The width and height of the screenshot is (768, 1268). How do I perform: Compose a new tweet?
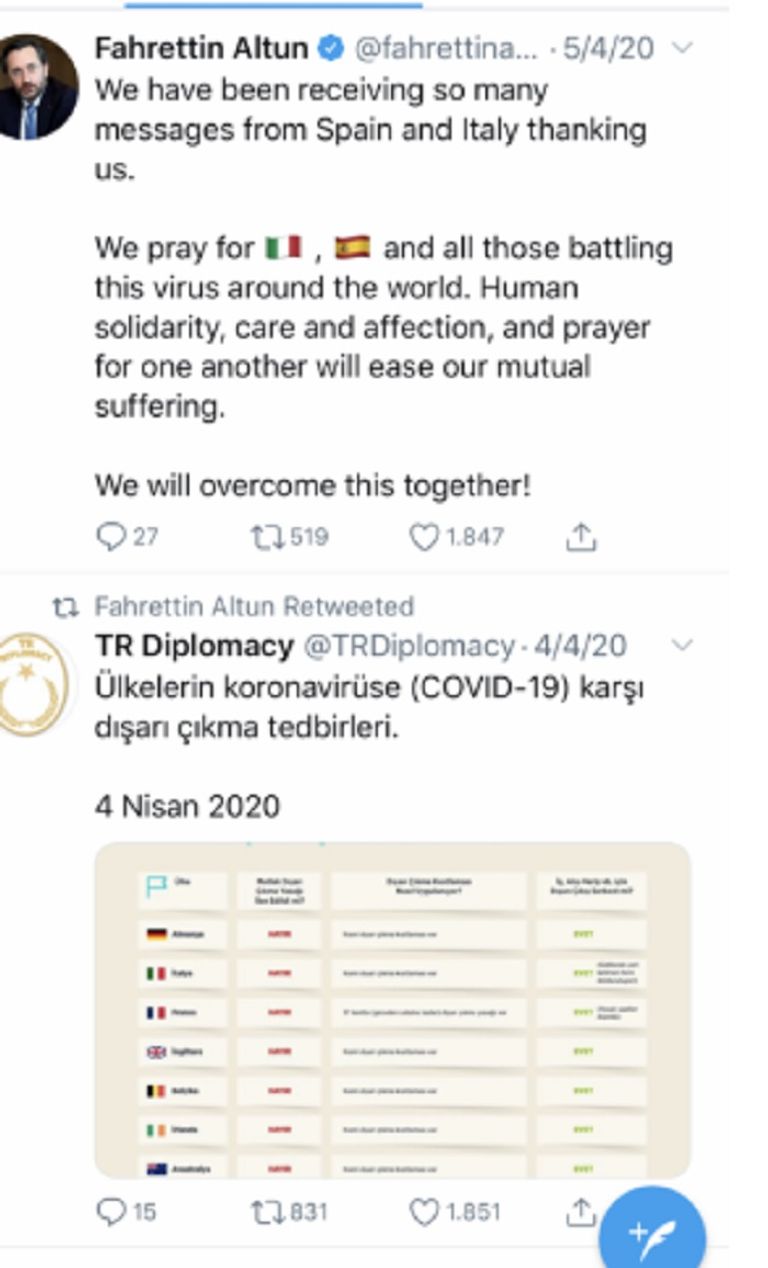coord(652,1230)
